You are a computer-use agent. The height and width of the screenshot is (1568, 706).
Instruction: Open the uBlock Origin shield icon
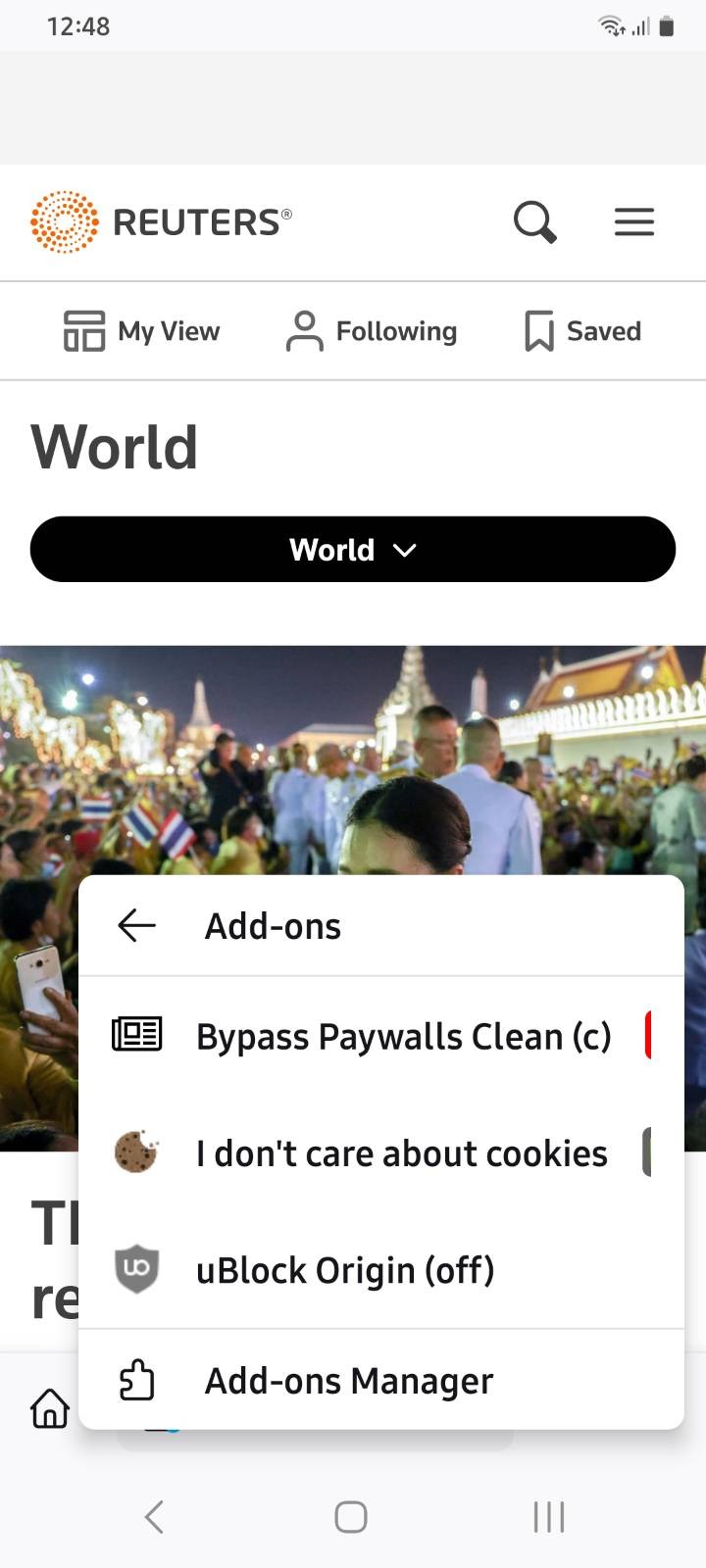coord(136,1268)
